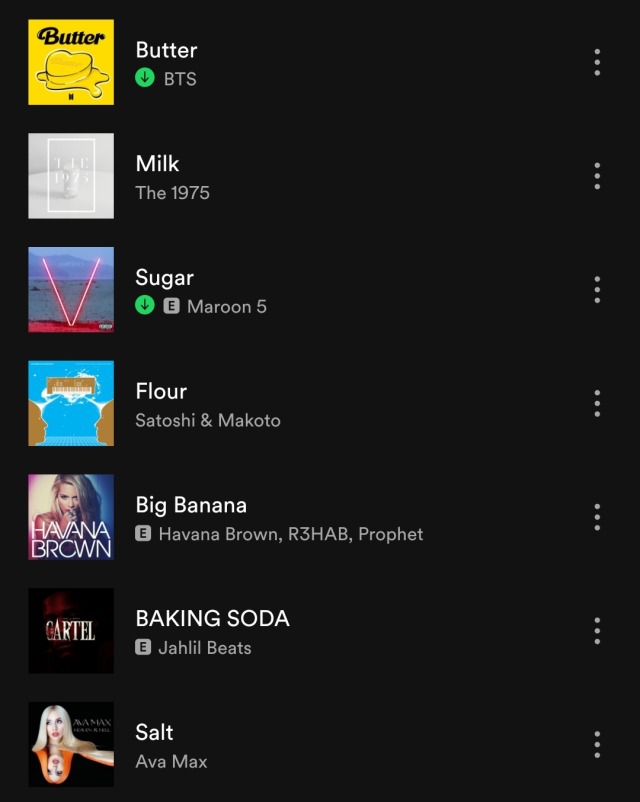Open more options for Butter
The height and width of the screenshot is (802, 640).
(597, 62)
